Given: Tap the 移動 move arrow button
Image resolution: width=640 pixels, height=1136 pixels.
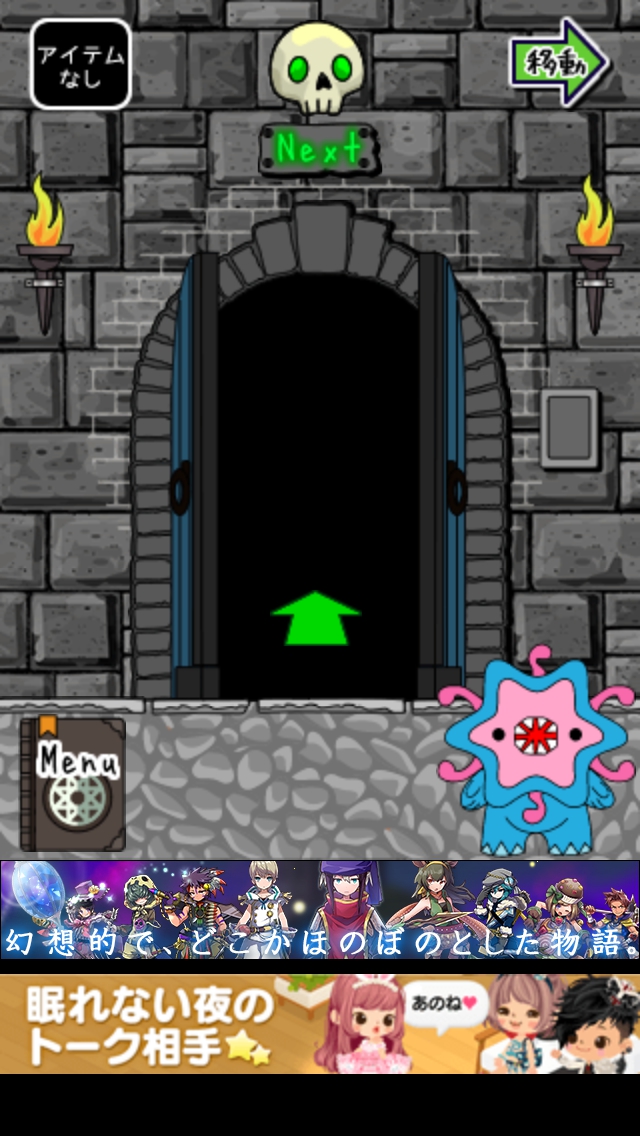Looking at the screenshot, I should point(559,62).
